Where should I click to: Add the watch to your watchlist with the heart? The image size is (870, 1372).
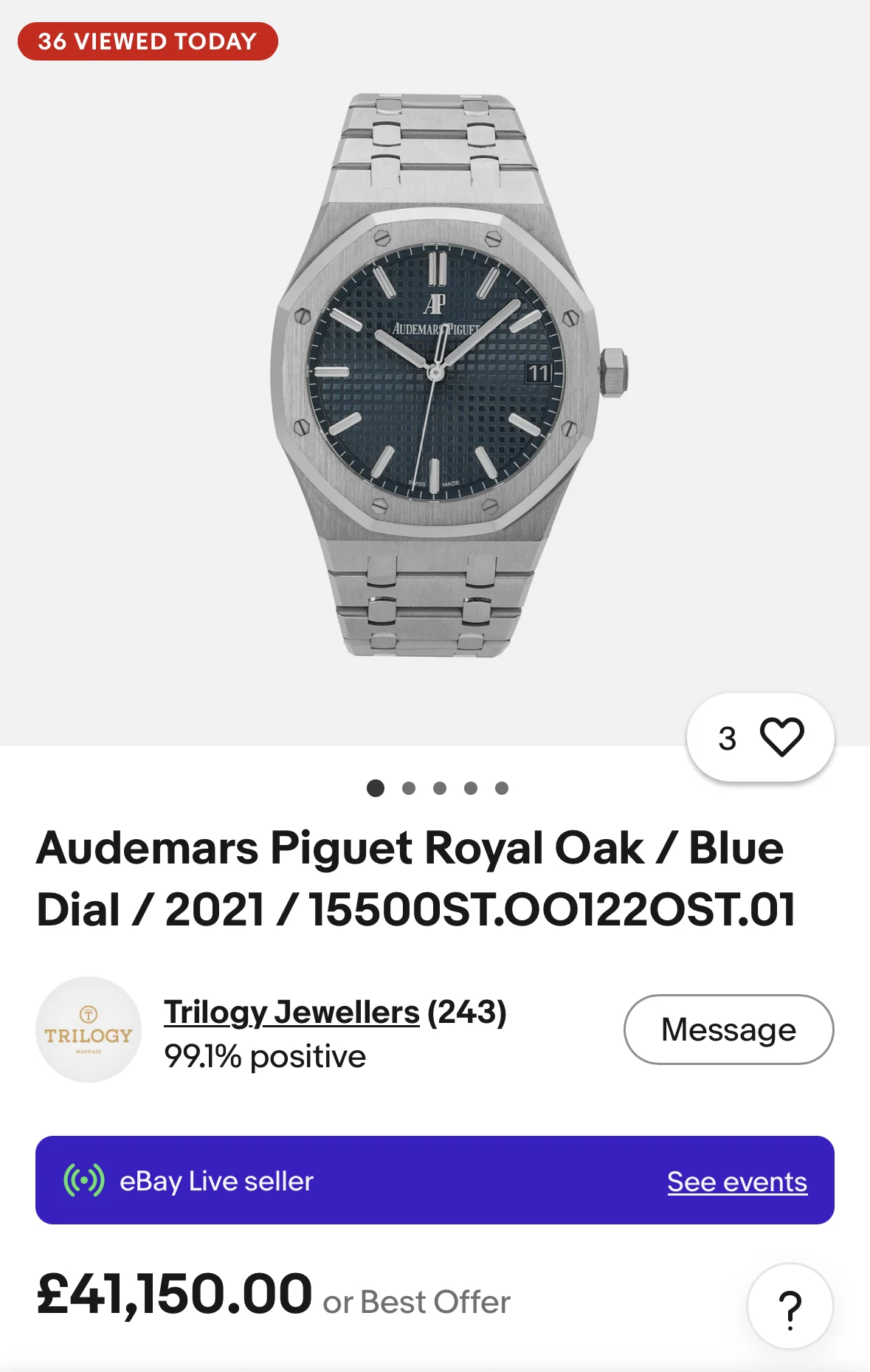pos(761,737)
